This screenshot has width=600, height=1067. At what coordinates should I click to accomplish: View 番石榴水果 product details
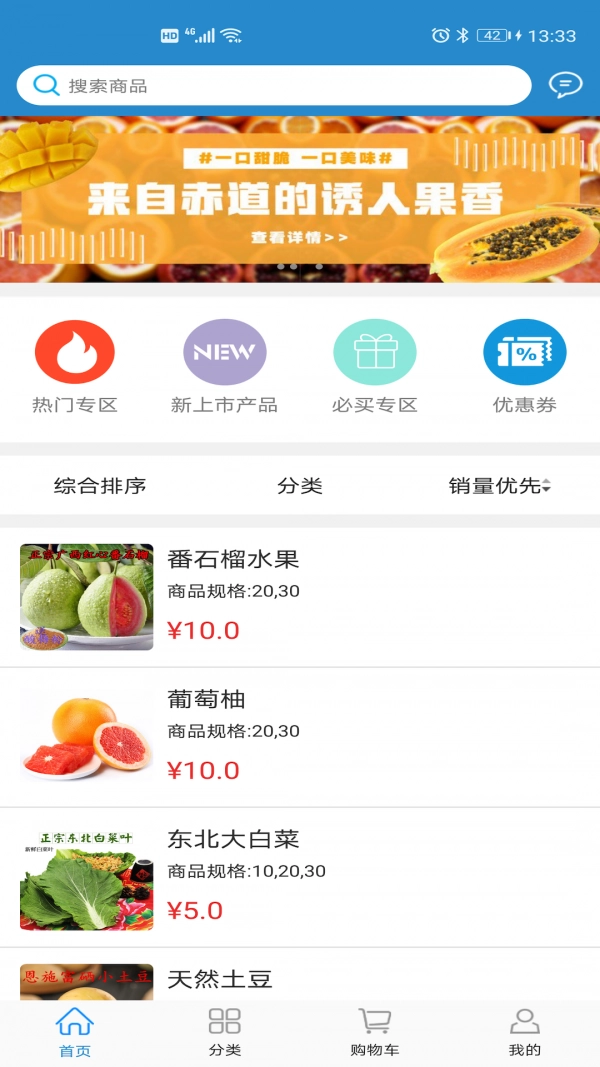300,597
